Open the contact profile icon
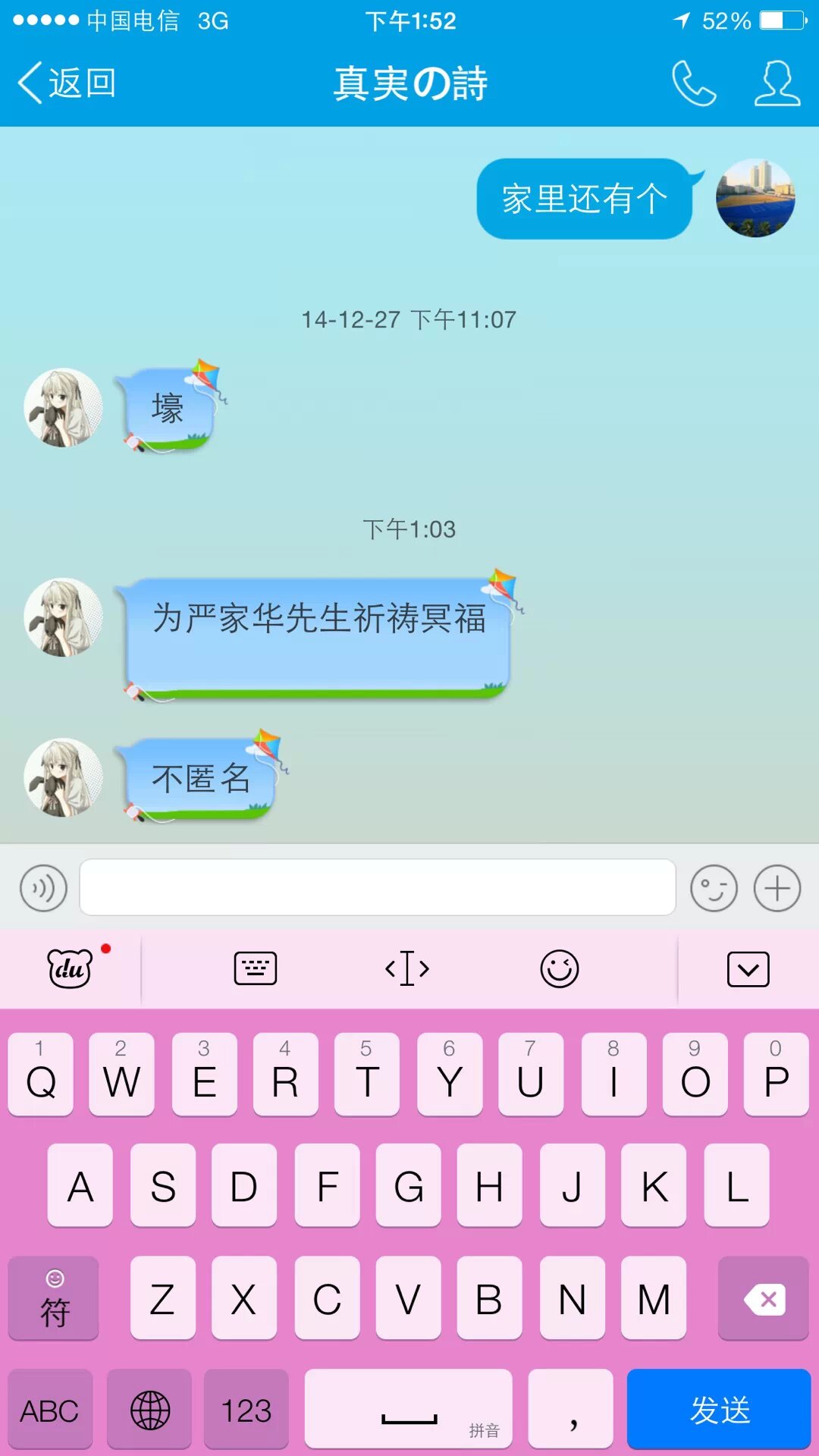The height and width of the screenshot is (1456, 819). 777,83
